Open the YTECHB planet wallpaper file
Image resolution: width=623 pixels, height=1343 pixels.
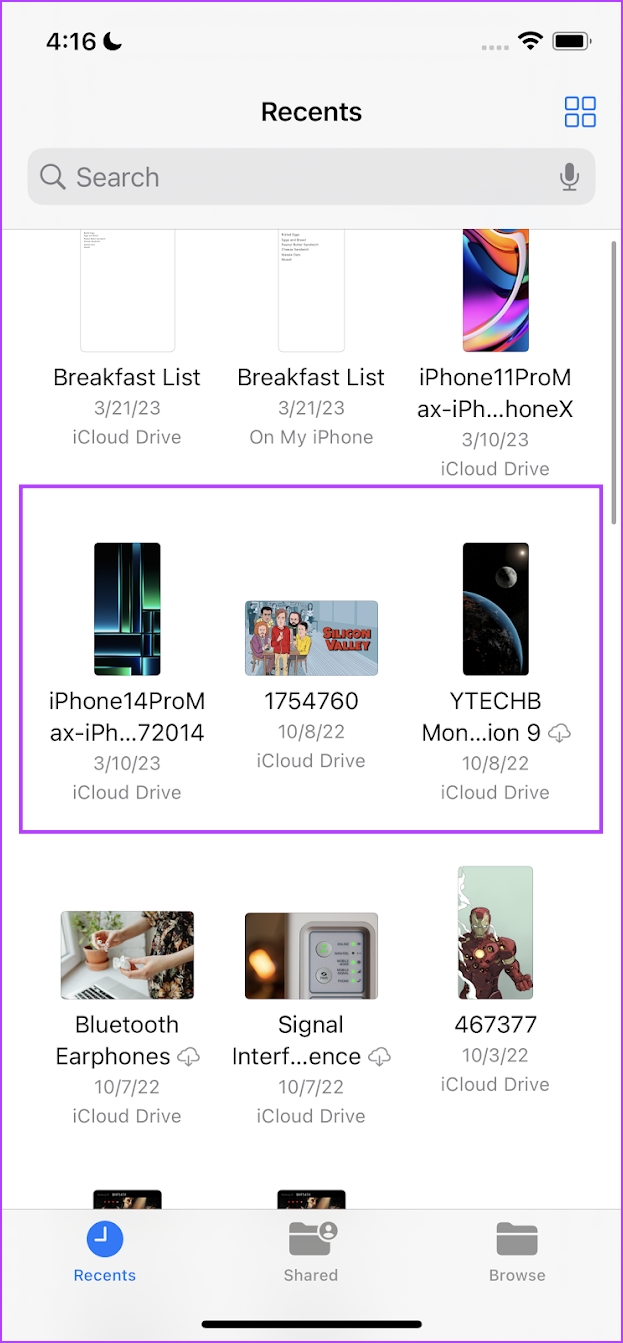496,609
